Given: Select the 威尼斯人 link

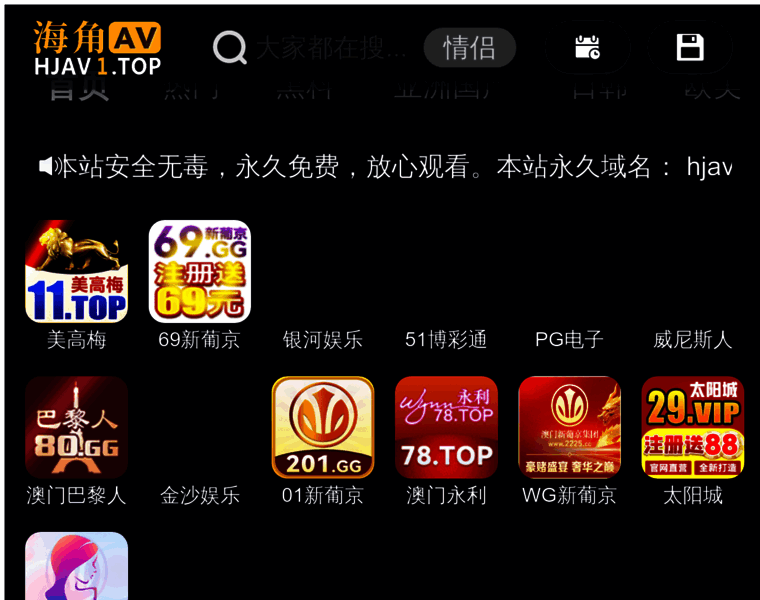Looking at the screenshot, I should tap(692, 340).
